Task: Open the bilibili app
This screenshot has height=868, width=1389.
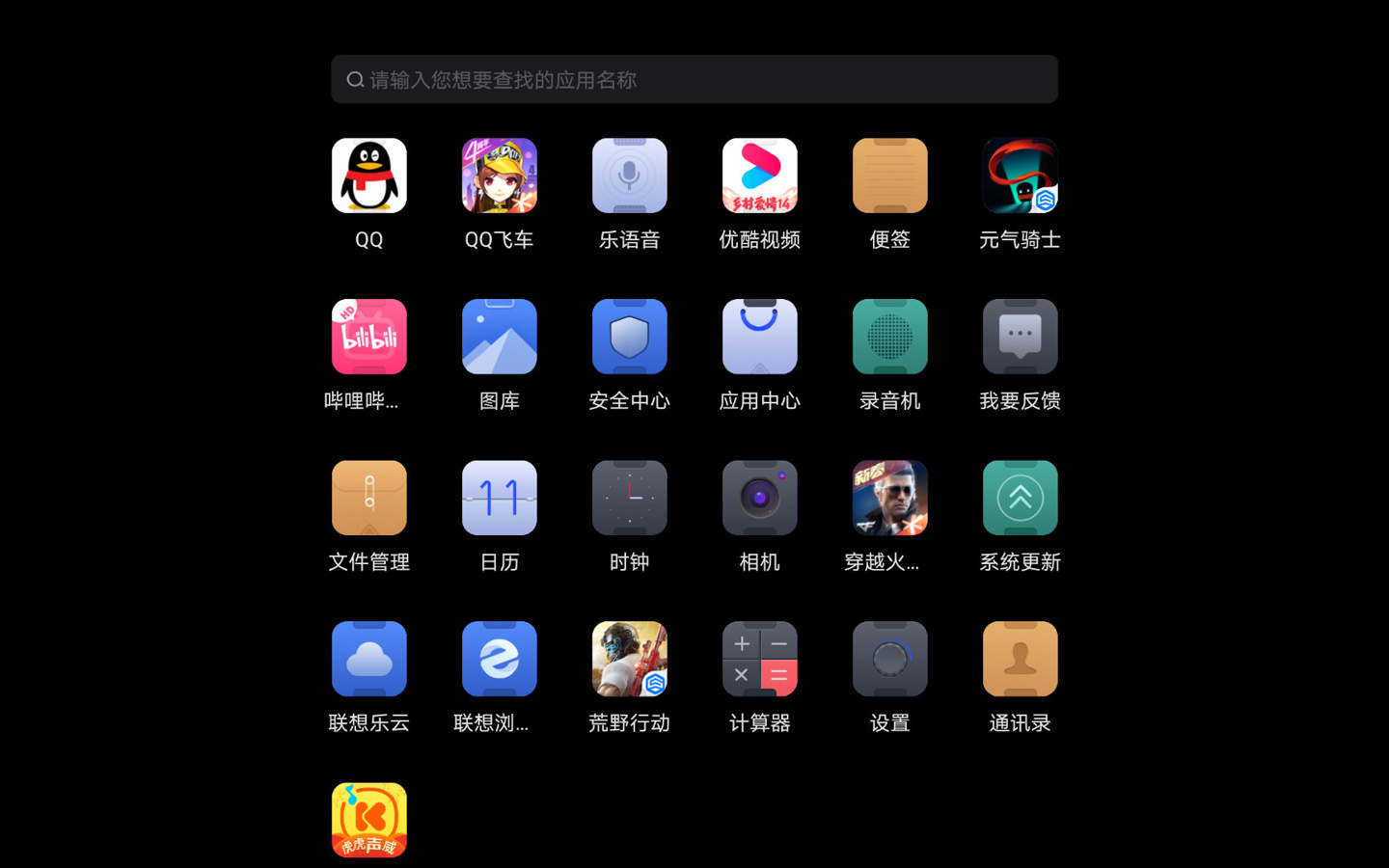Action: (368, 337)
